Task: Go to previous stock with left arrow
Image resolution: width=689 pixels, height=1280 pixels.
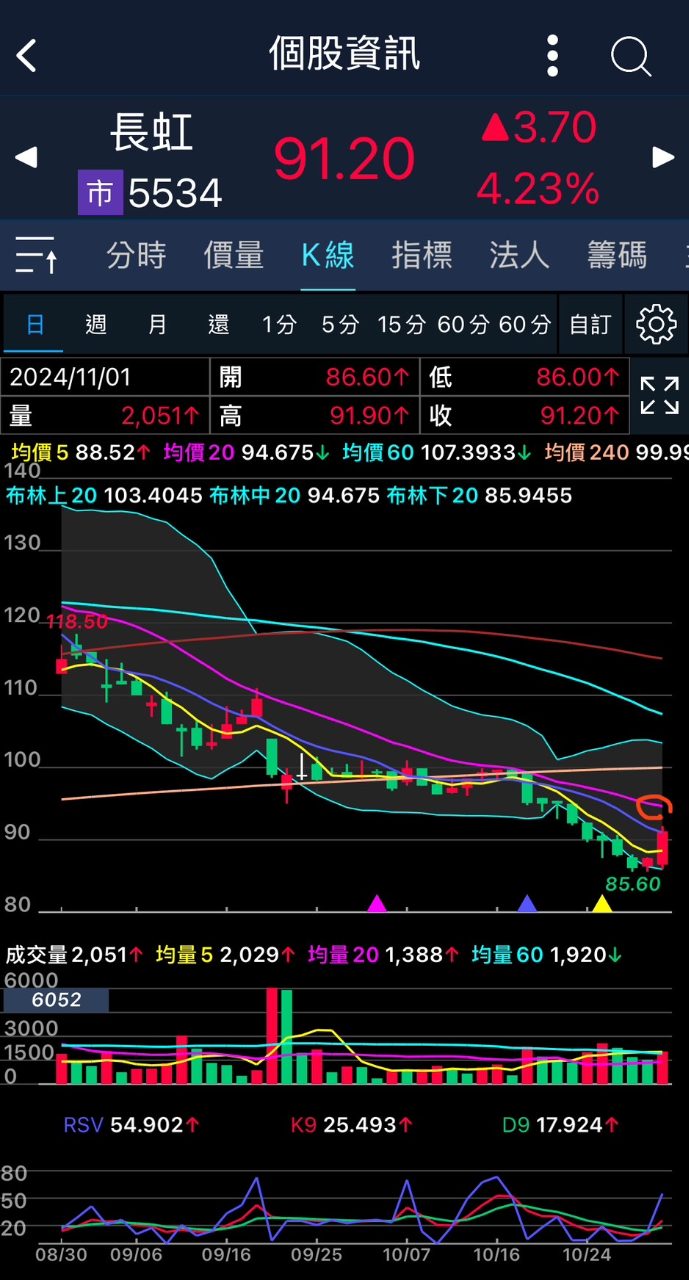Action: (x=26, y=158)
